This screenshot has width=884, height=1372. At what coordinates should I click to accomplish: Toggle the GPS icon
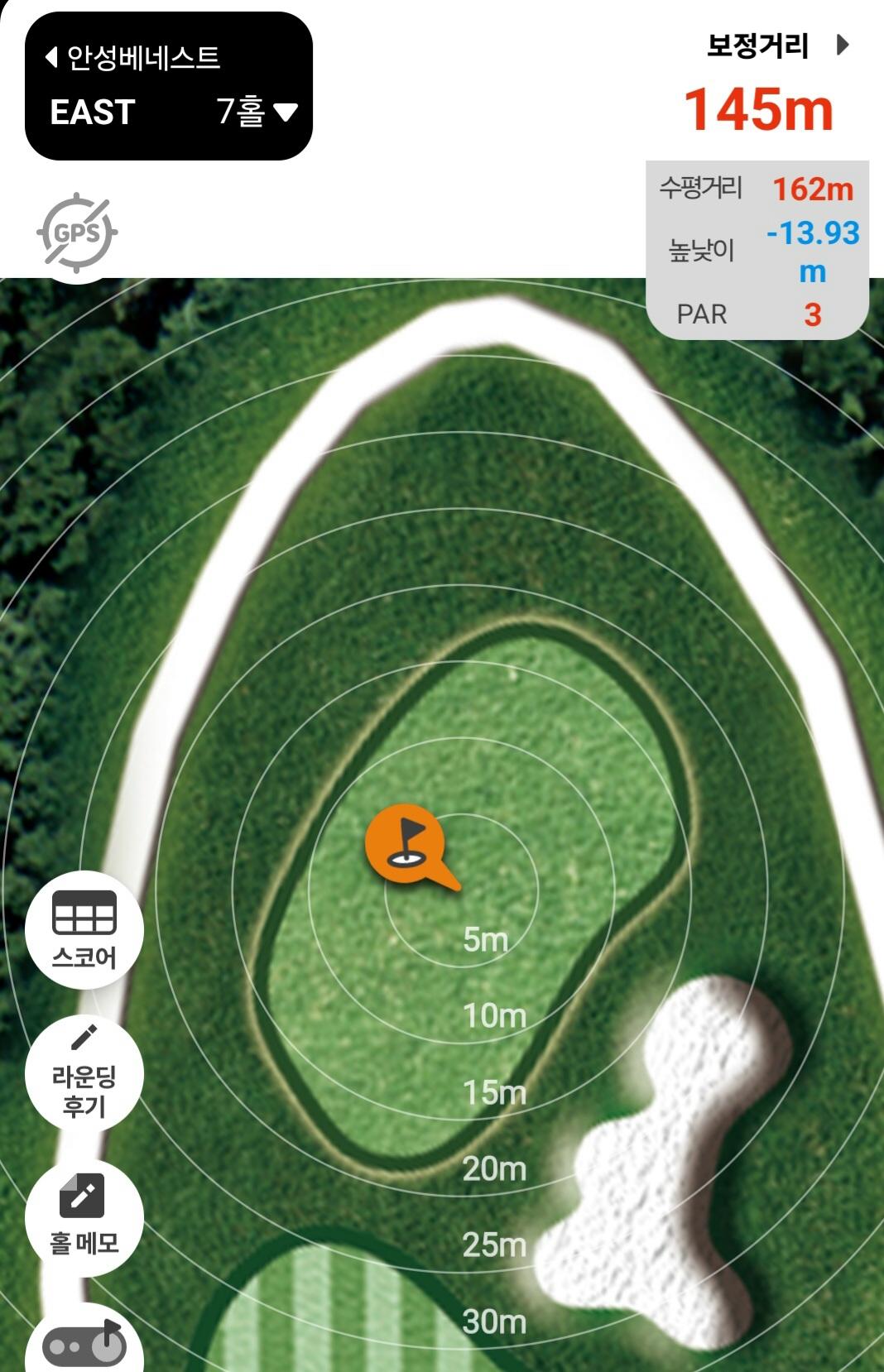[77, 233]
